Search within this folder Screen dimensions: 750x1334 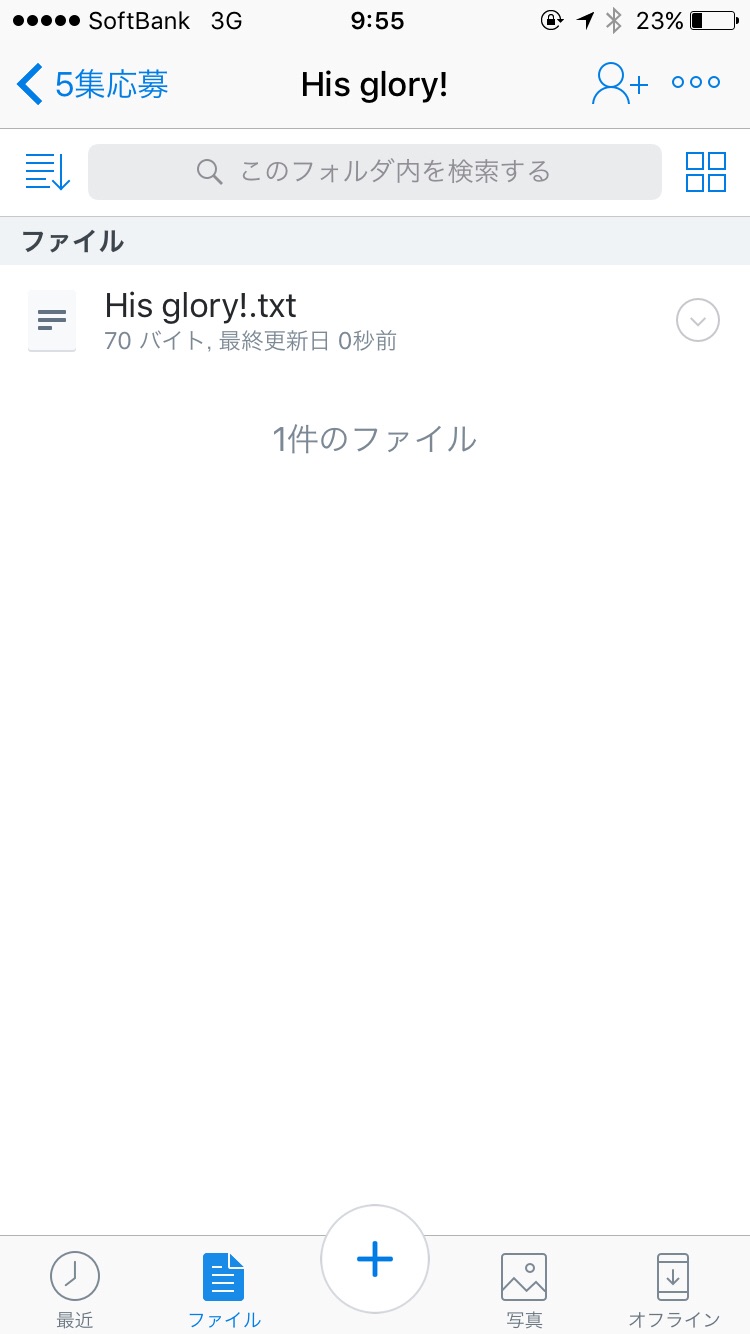(375, 172)
